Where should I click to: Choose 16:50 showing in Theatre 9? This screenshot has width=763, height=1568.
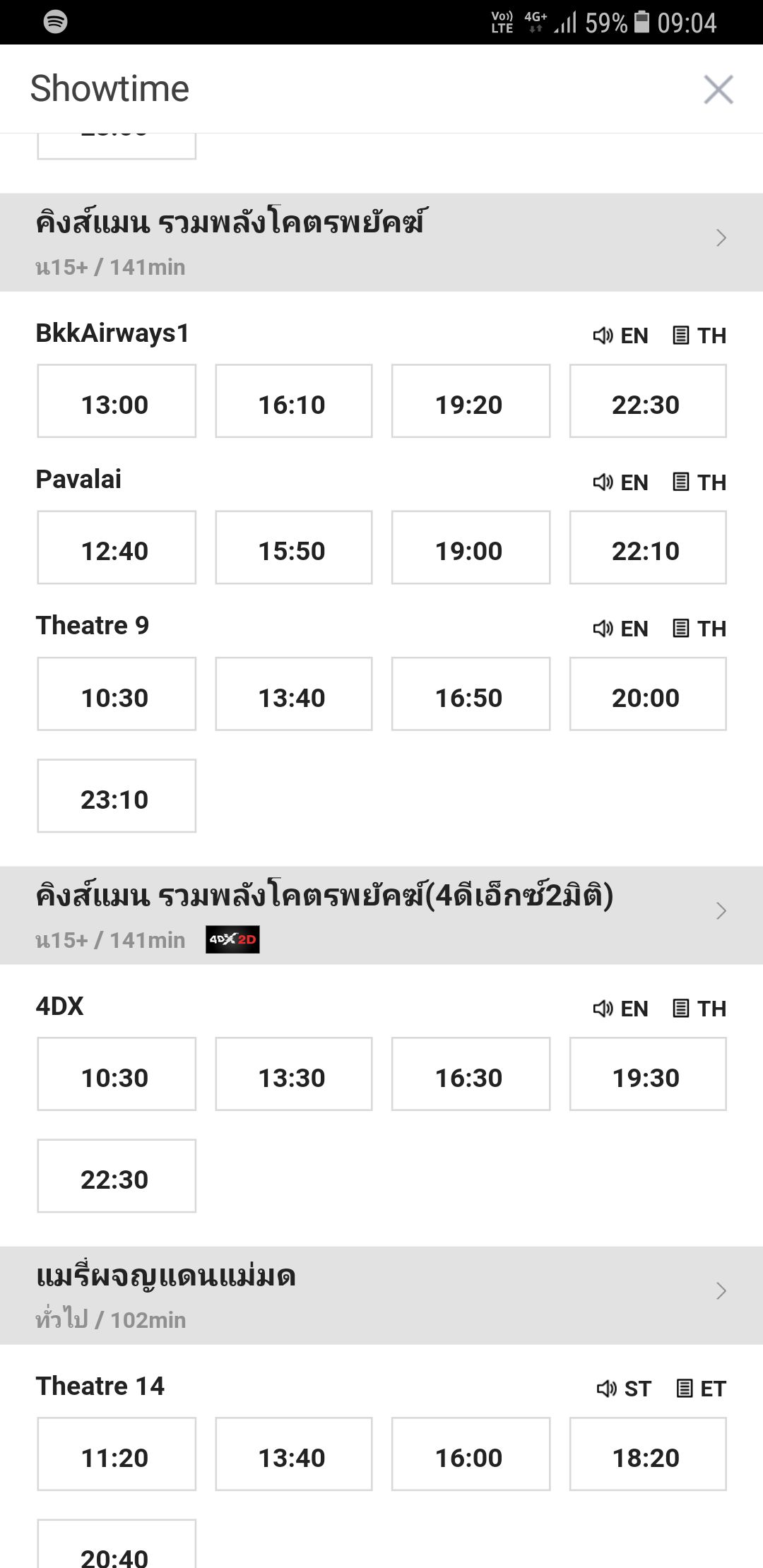[x=471, y=694]
